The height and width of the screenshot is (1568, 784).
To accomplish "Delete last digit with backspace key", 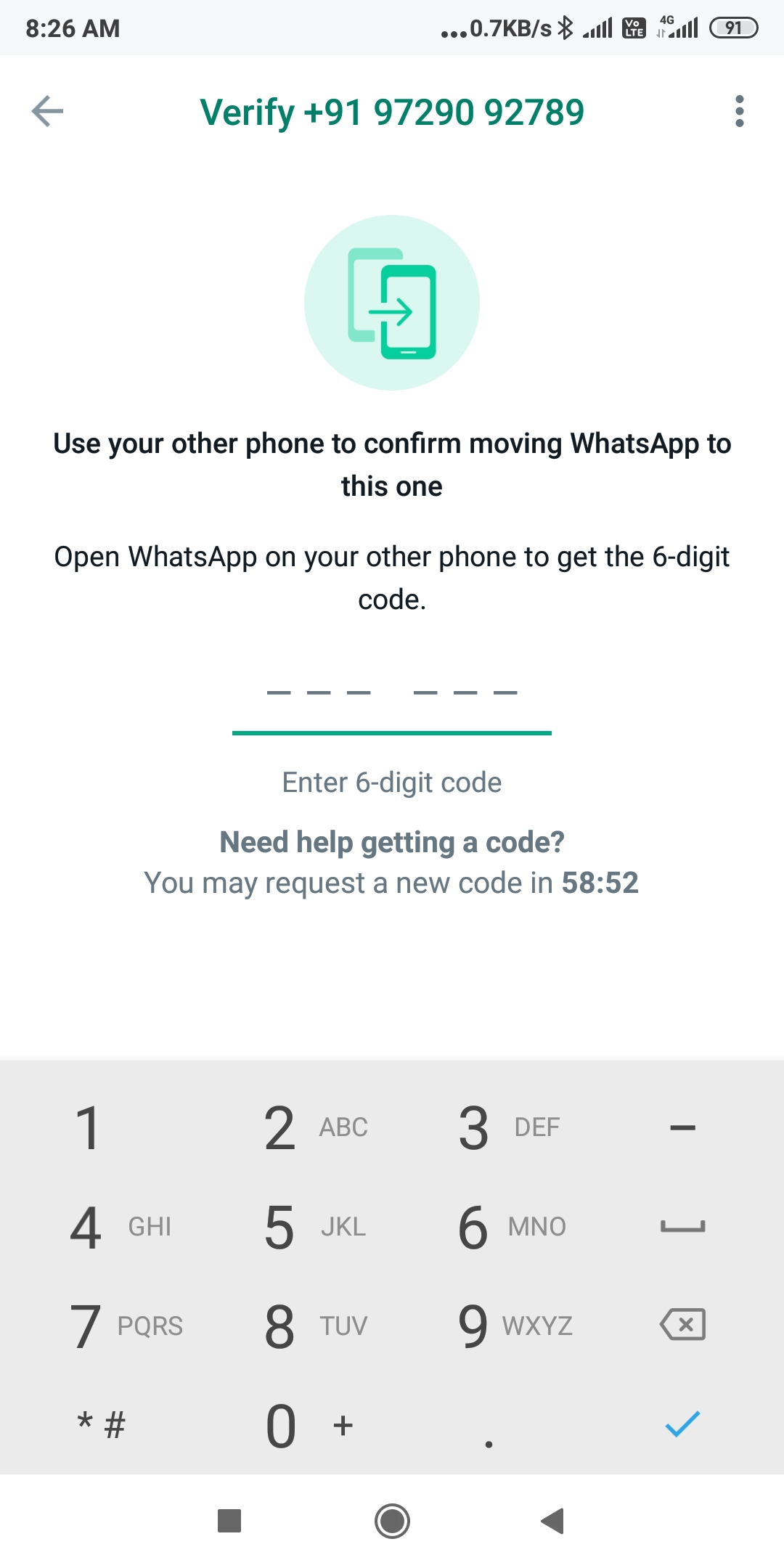I will (682, 1325).
